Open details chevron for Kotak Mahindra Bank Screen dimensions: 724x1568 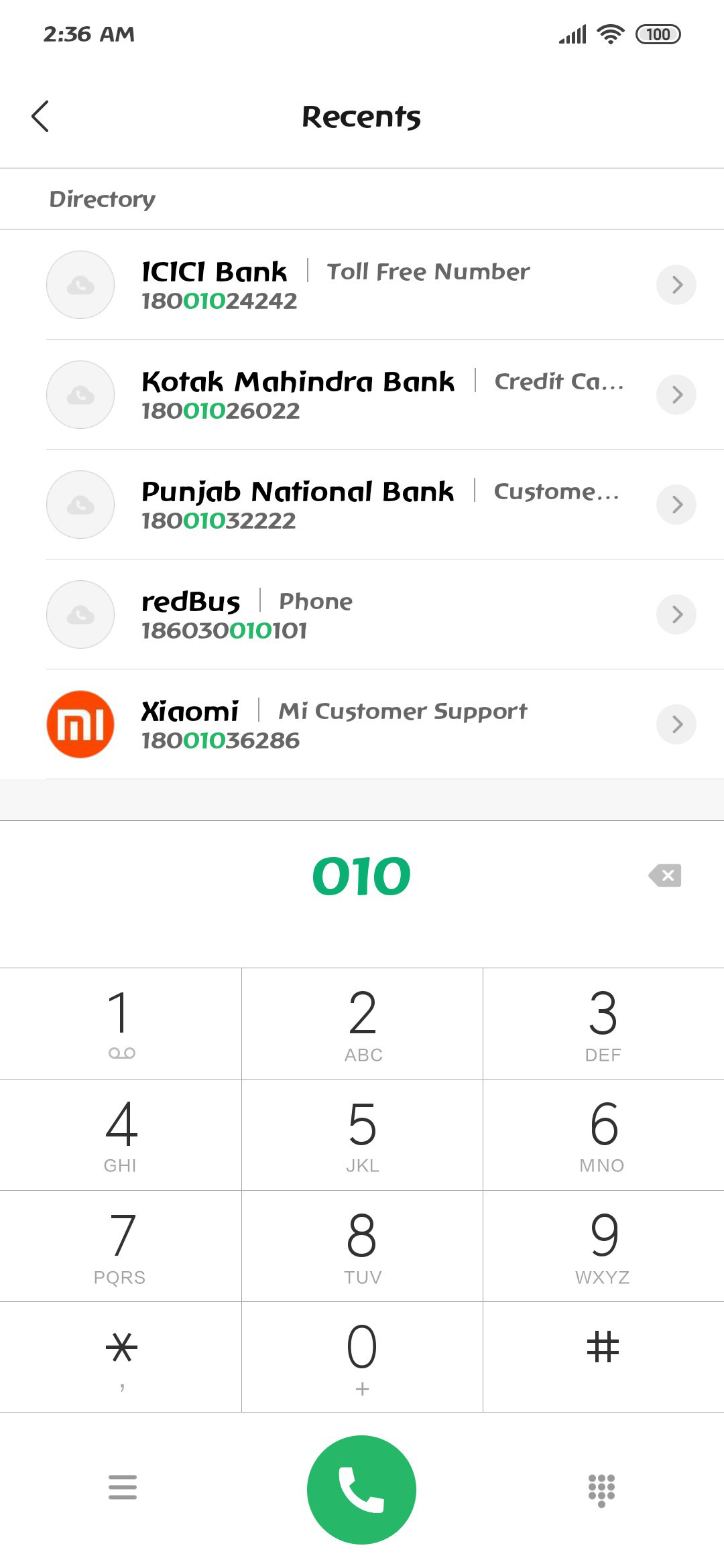[676, 395]
